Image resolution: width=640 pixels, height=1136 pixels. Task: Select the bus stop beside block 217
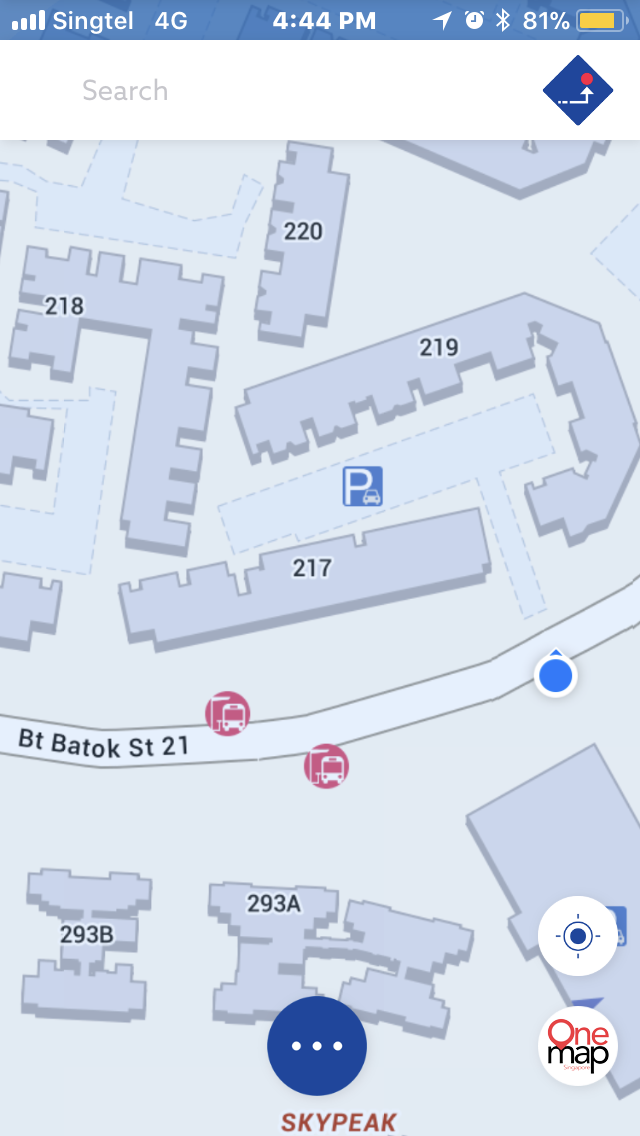pyautogui.click(x=227, y=714)
